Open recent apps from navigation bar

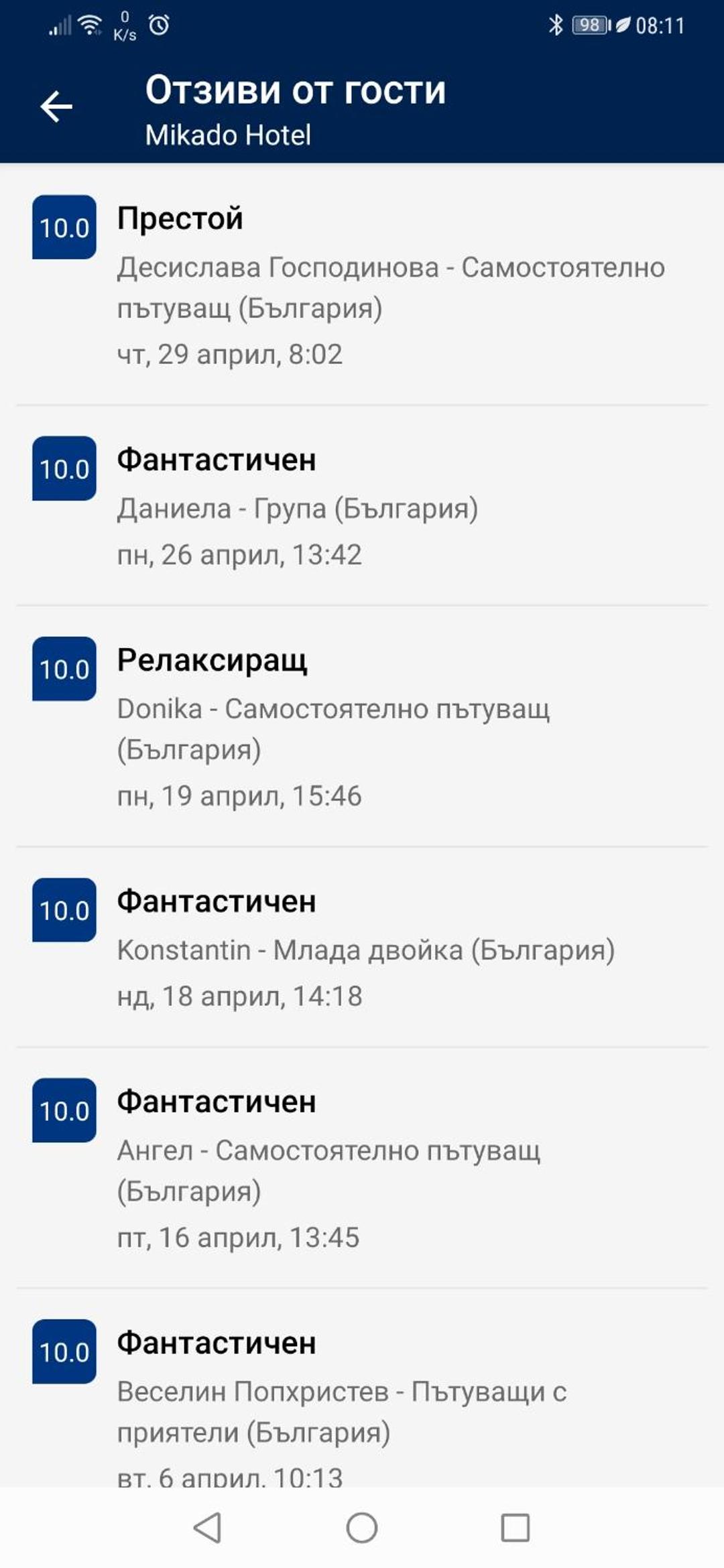click(x=515, y=1528)
